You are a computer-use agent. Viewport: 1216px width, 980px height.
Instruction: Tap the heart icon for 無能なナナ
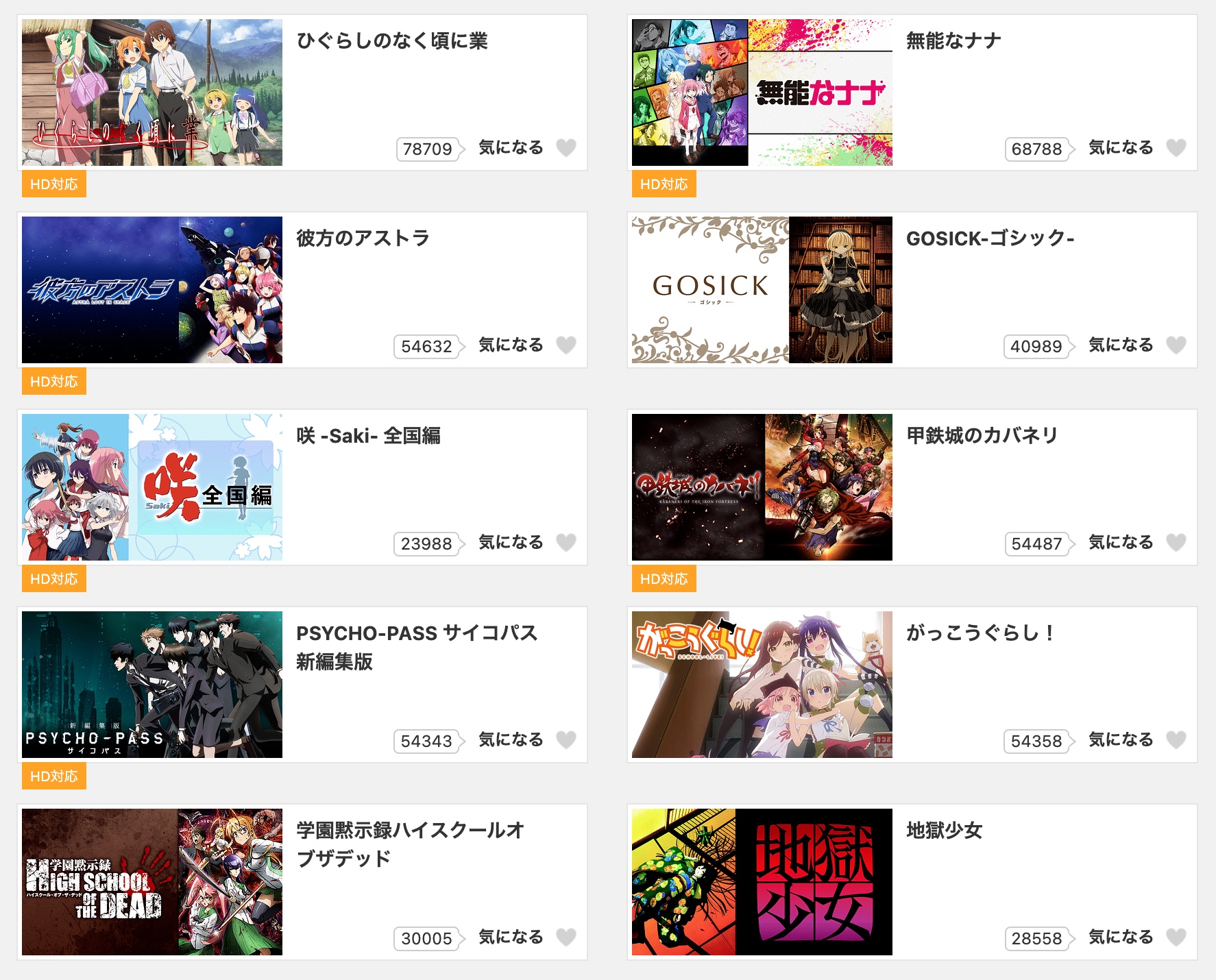(1176, 148)
